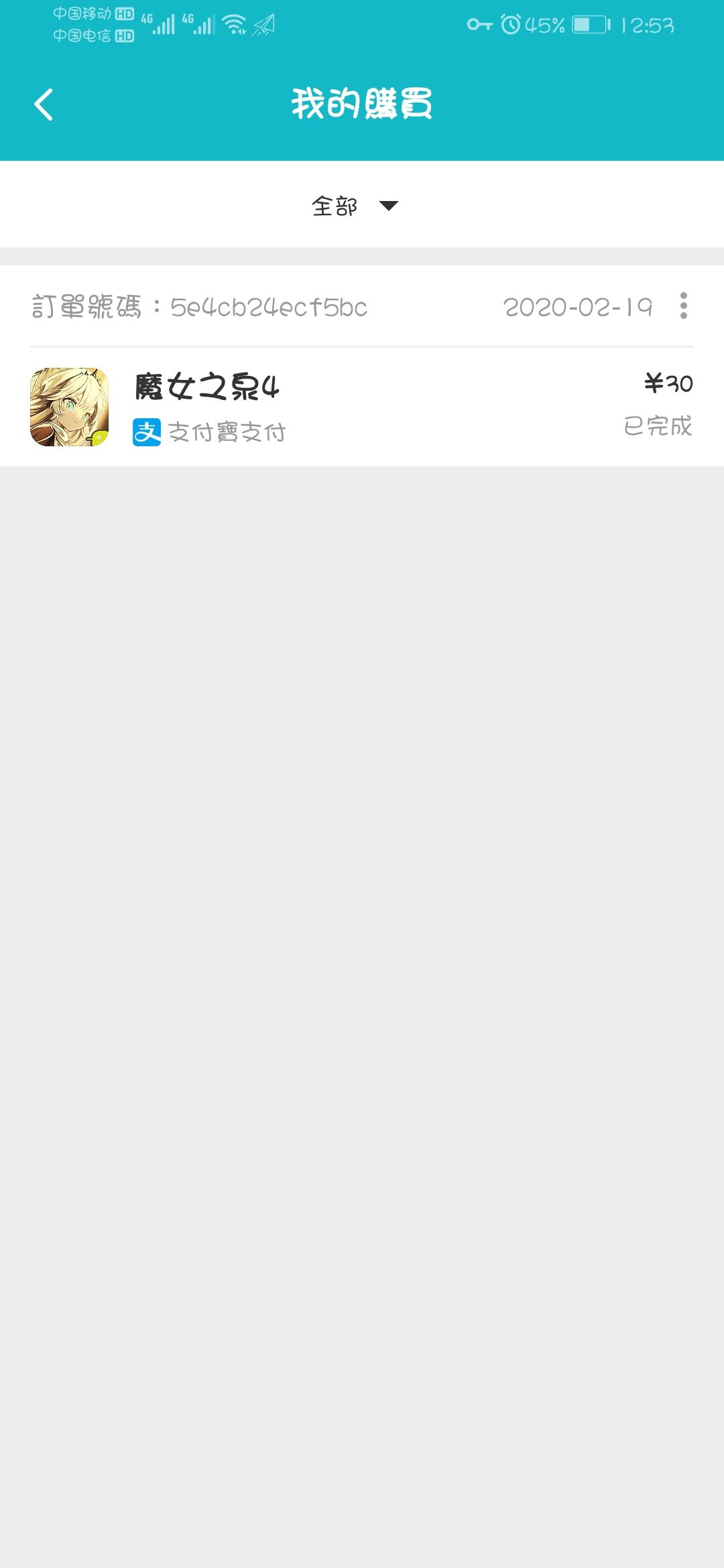Tap the alarm clock icon in status bar
This screenshot has height=1568, width=724.
(510, 24)
